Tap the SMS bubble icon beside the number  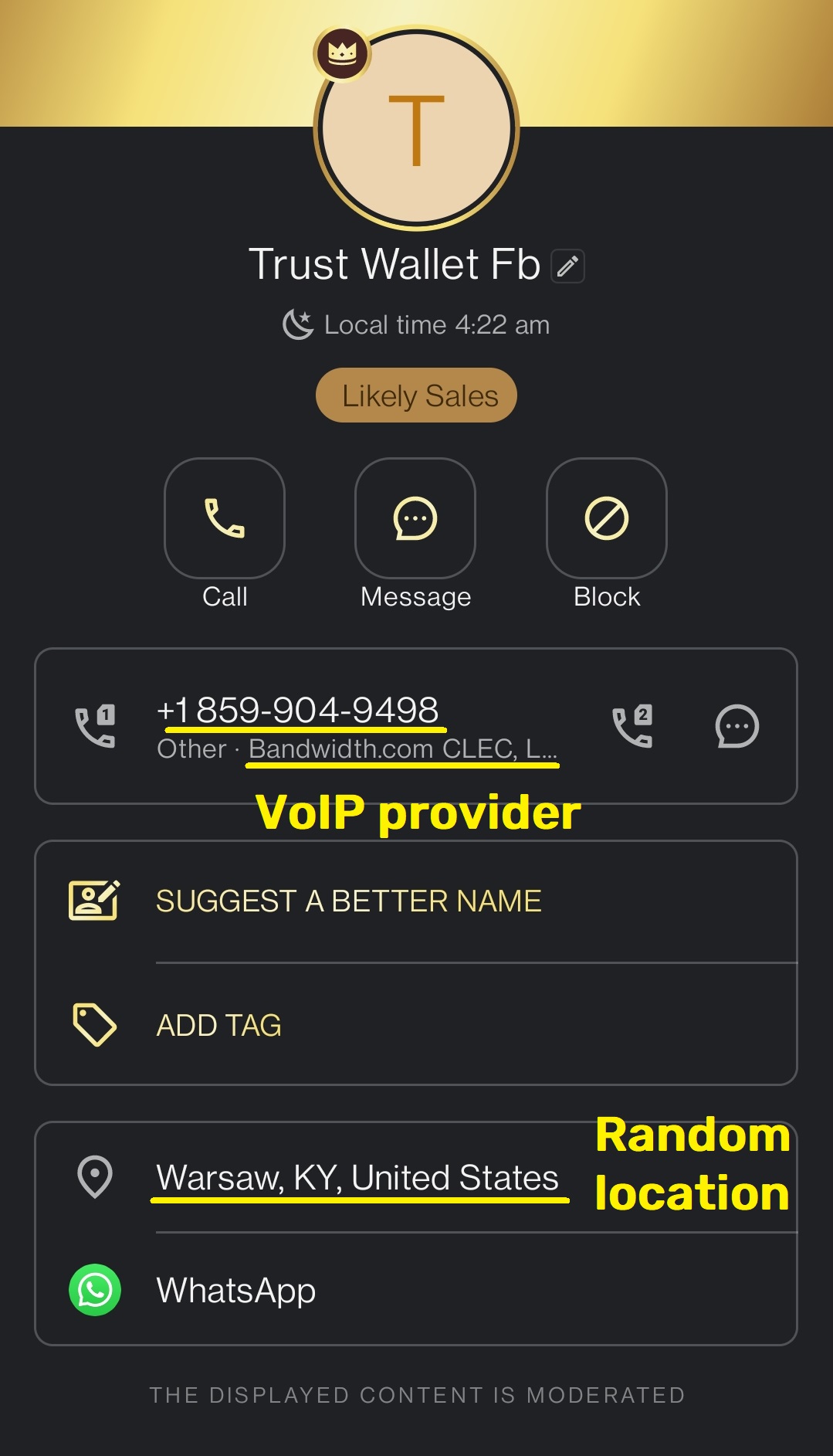(738, 725)
